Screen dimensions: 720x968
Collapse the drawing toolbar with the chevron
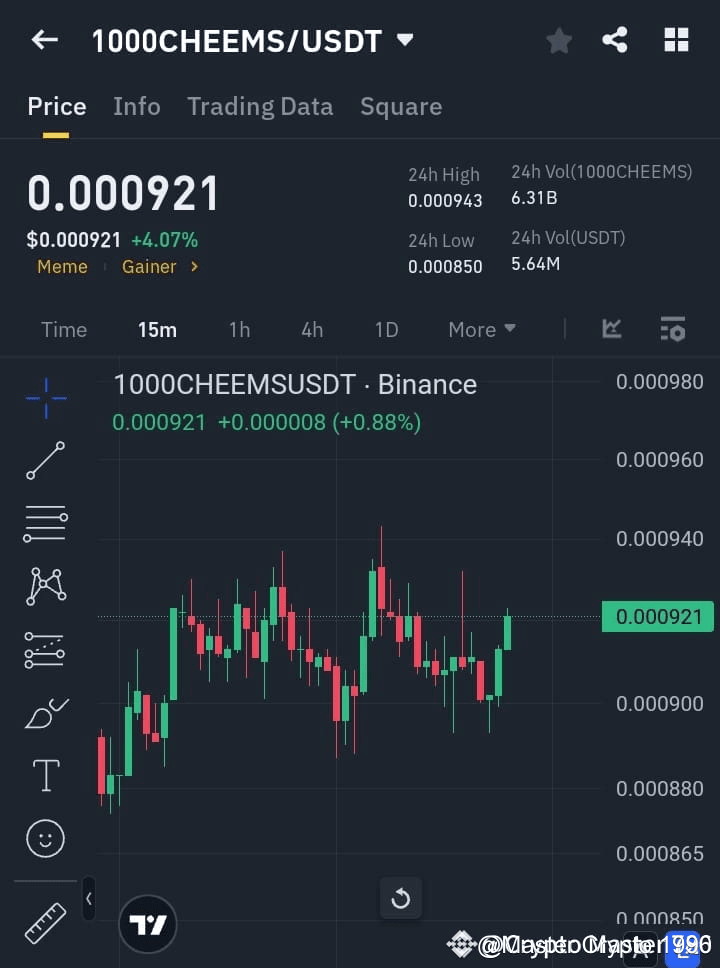[88, 898]
